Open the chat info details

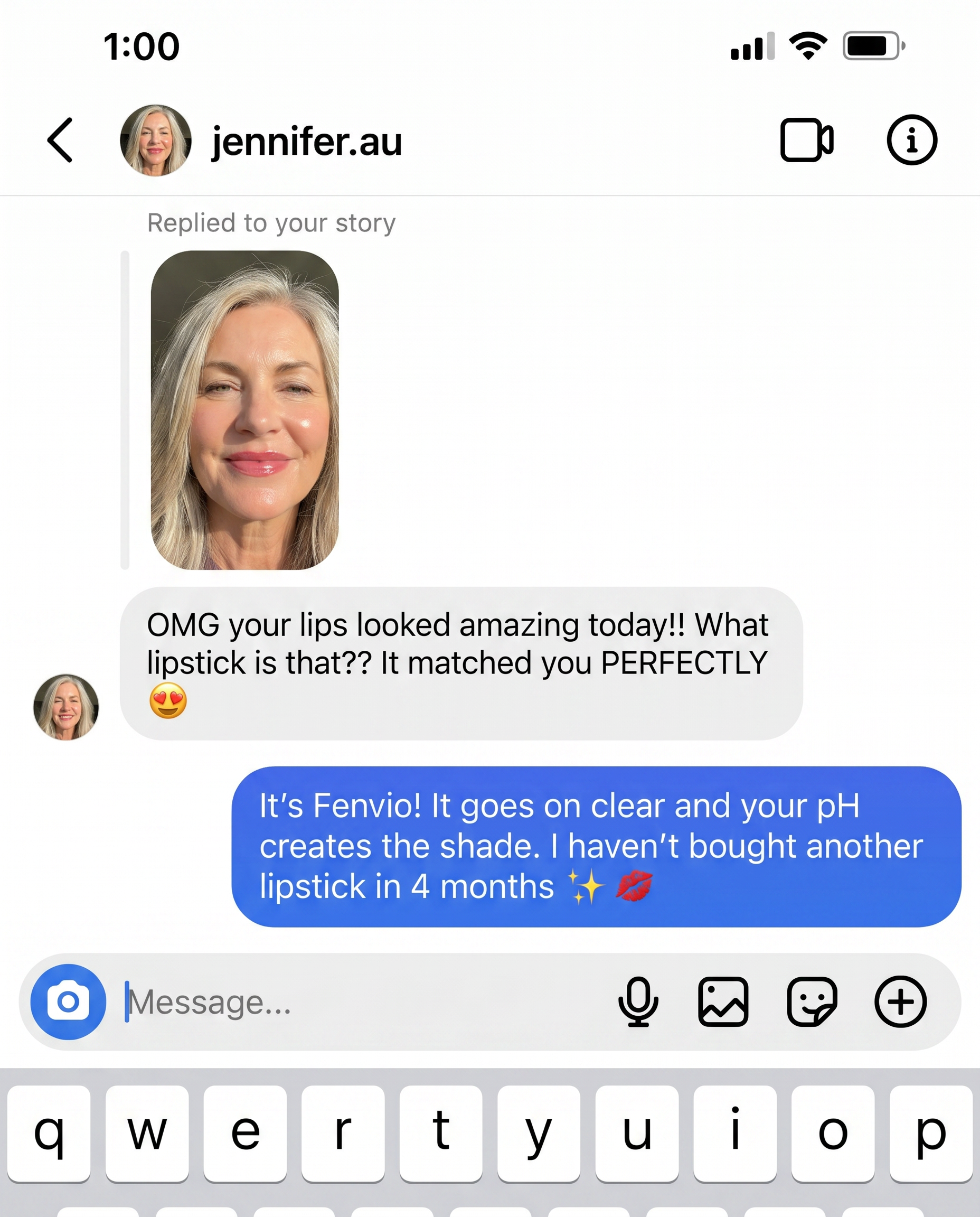[x=912, y=140]
